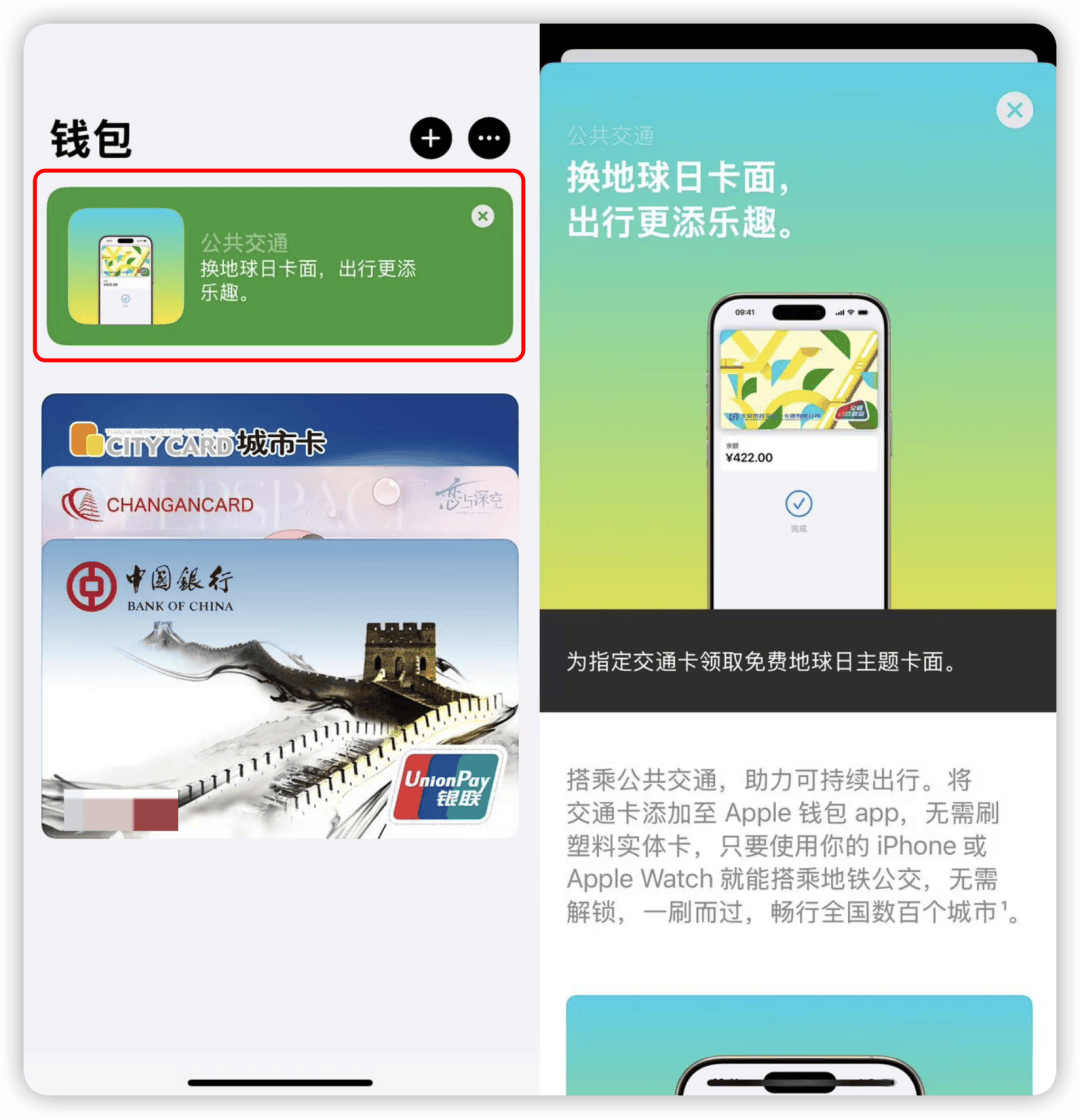This screenshot has width=1080, height=1119.
Task: Close the Earth Day card face sheet
Action: coord(1014,110)
